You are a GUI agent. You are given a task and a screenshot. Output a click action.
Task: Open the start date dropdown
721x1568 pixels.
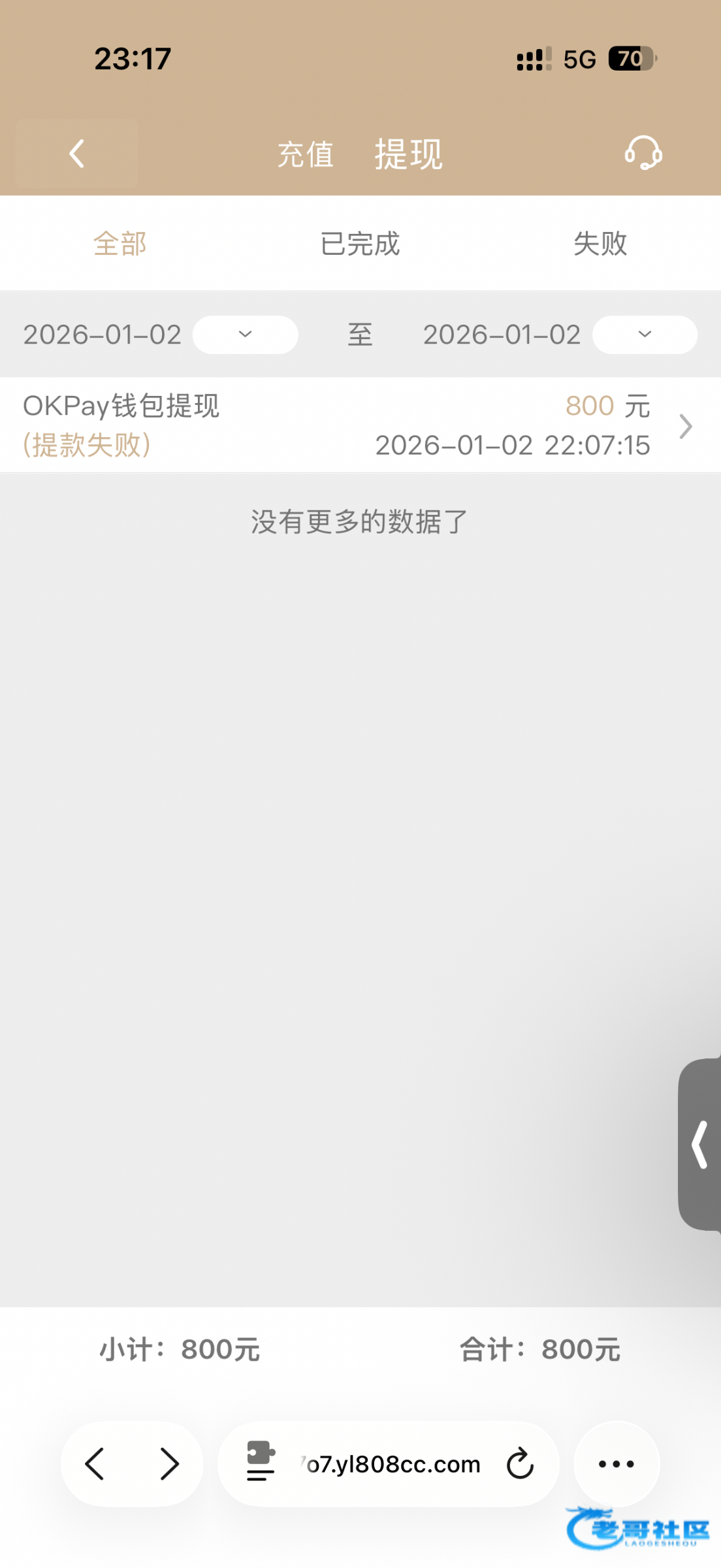tap(245, 335)
